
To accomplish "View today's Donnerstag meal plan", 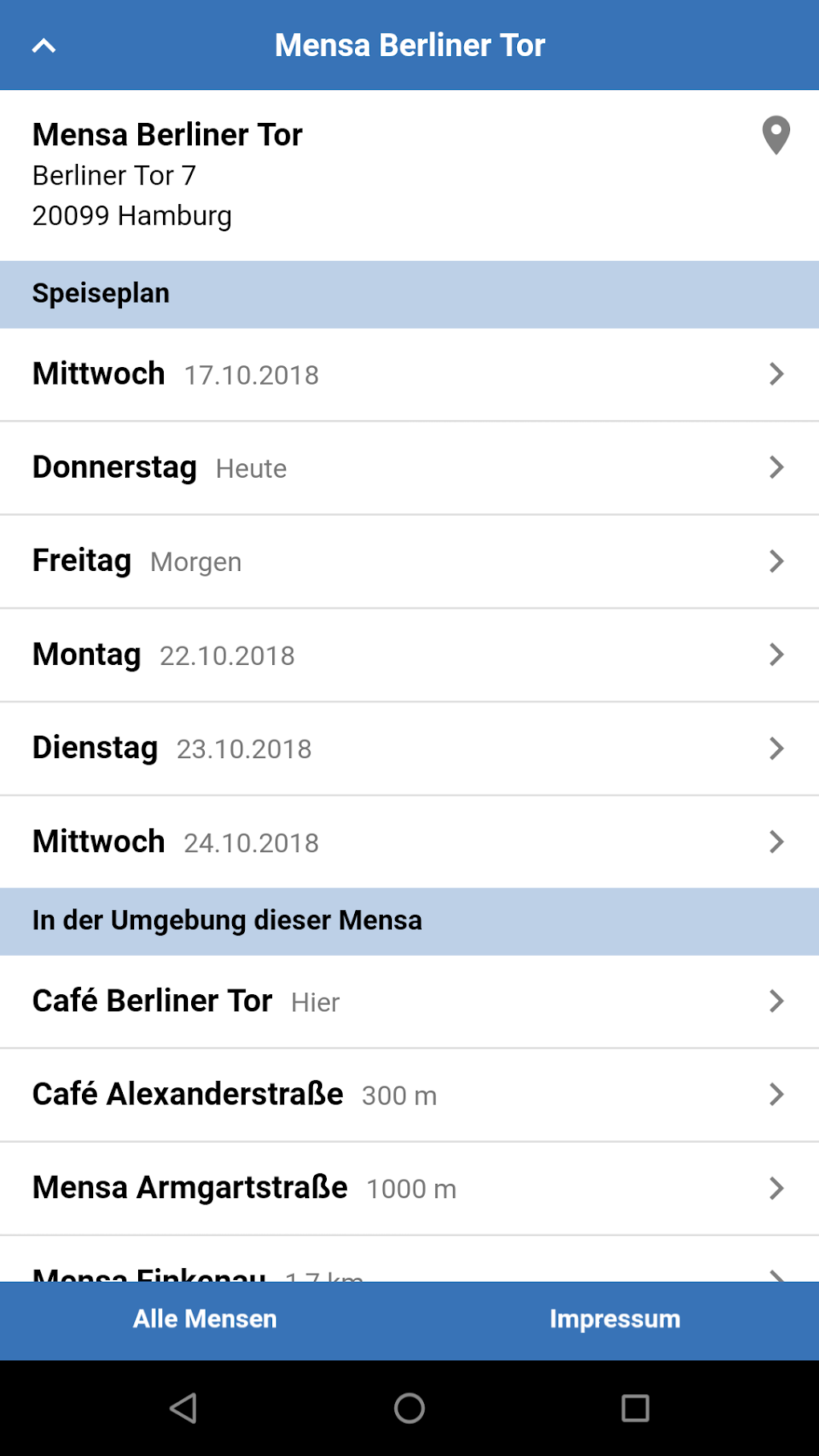I will click(x=409, y=467).
